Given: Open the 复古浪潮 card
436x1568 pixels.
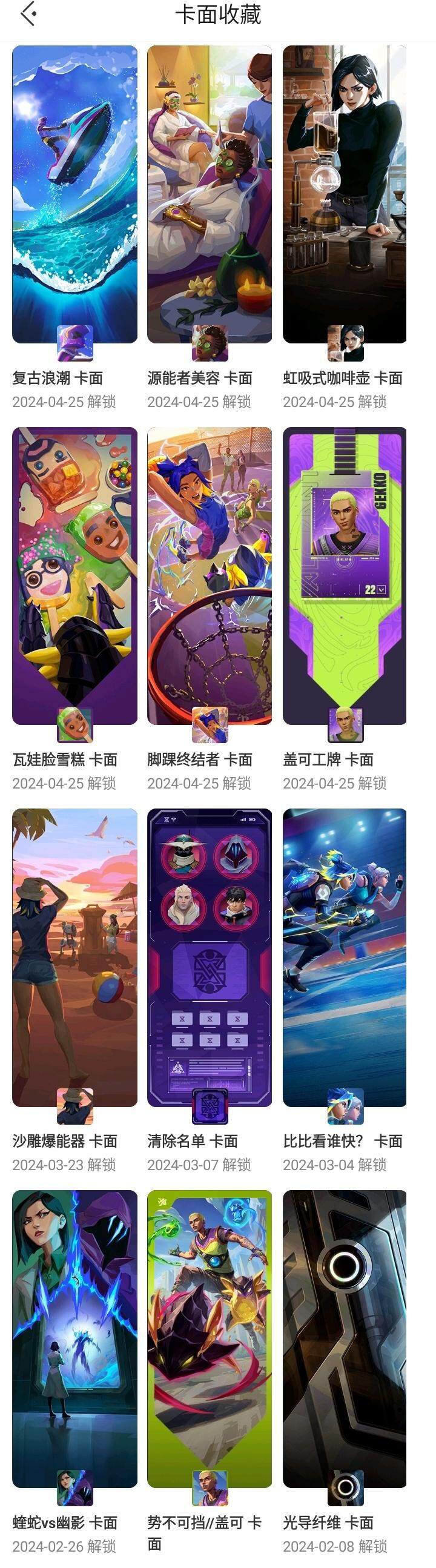Looking at the screenshot, I should click(74, 195).
